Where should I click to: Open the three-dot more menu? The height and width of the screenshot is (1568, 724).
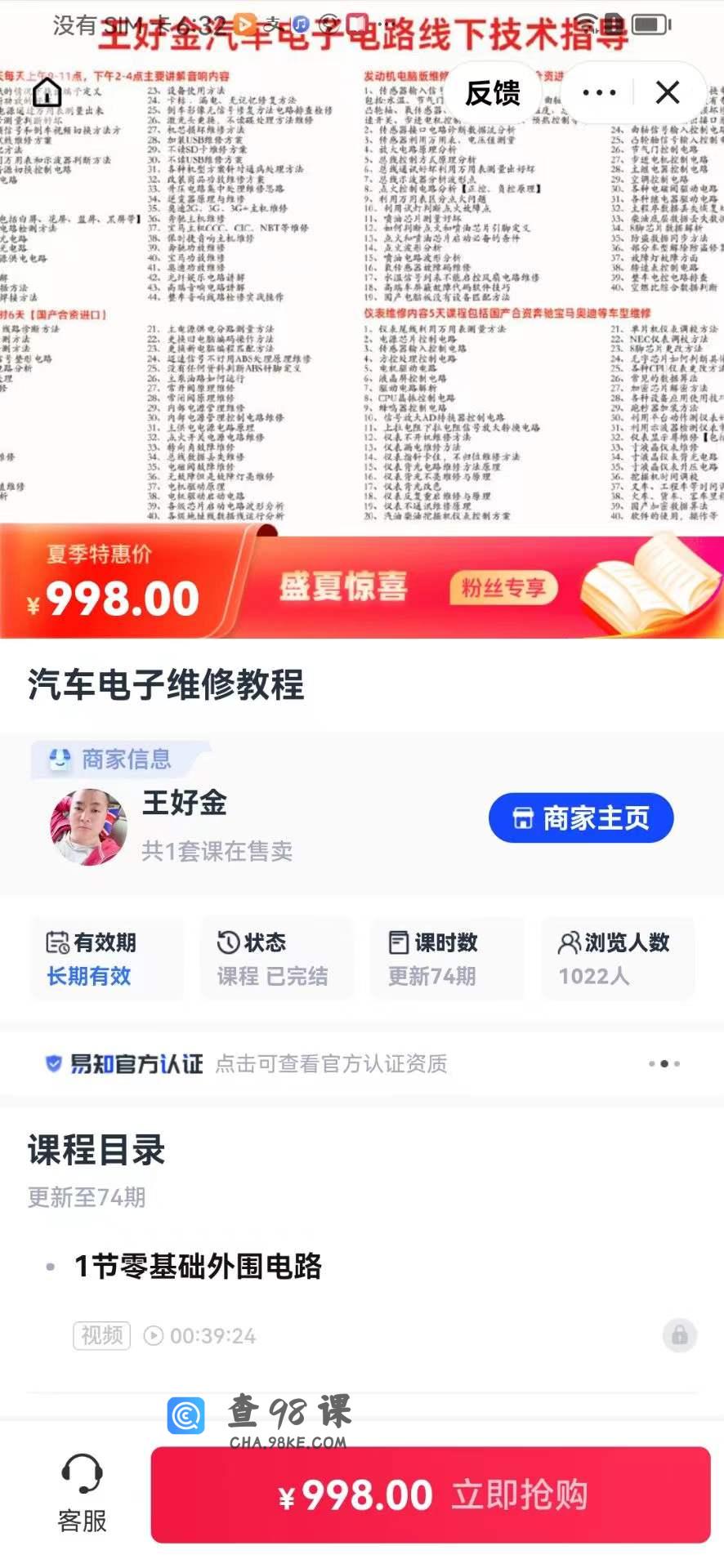pyautogui.click(x=599, y=92)
